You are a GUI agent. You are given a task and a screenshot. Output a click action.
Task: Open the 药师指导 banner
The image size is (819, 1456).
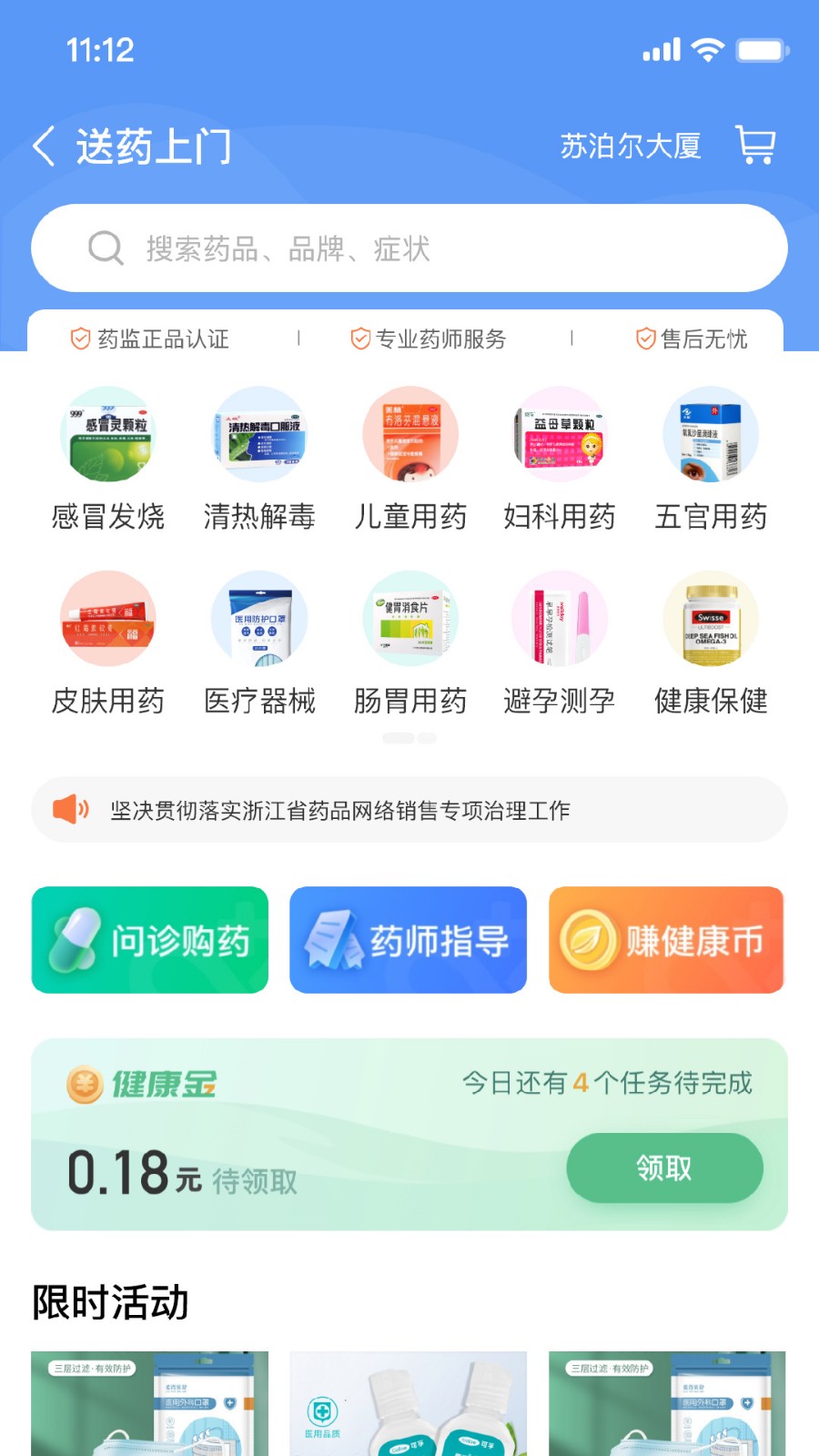(x=408, y=939)
